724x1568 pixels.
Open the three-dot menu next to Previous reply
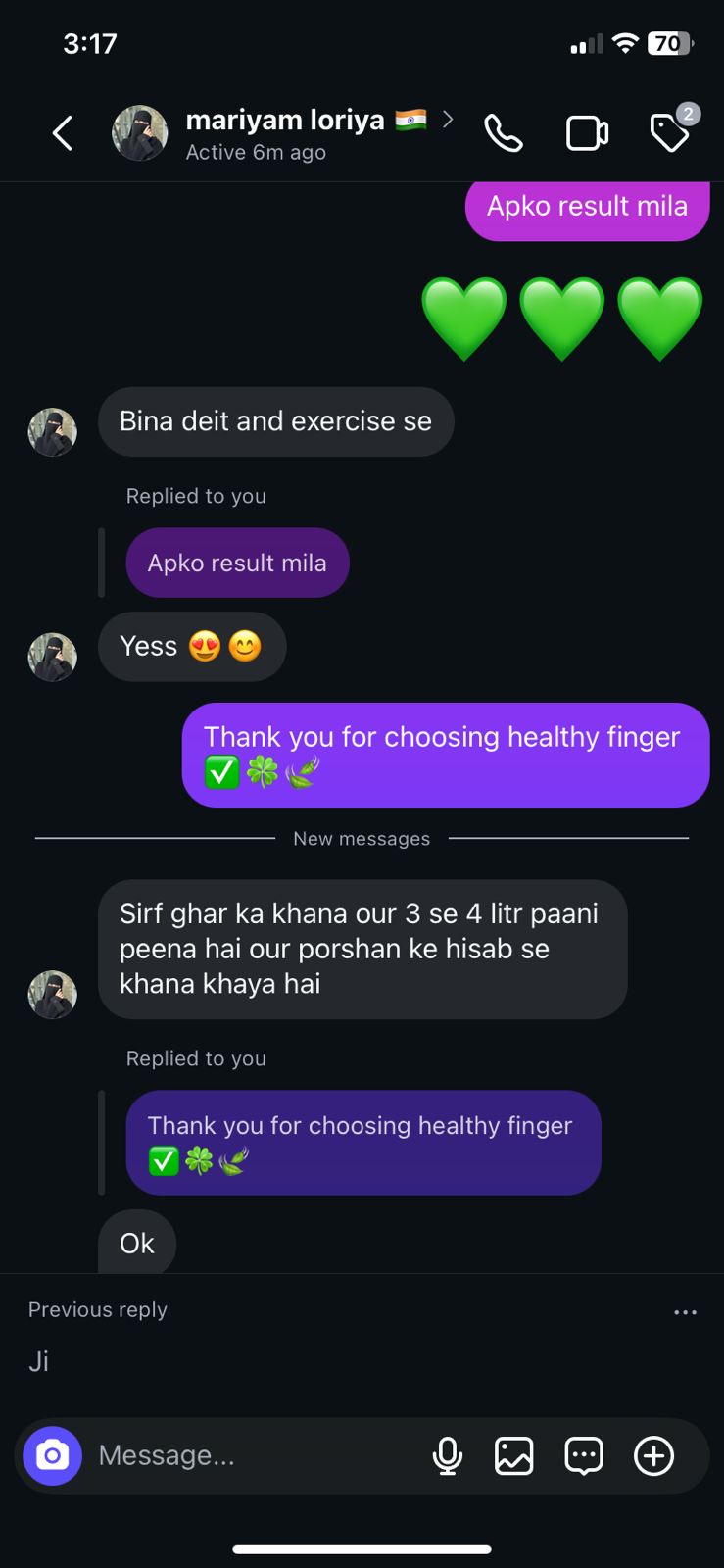tap(685, 1311)
